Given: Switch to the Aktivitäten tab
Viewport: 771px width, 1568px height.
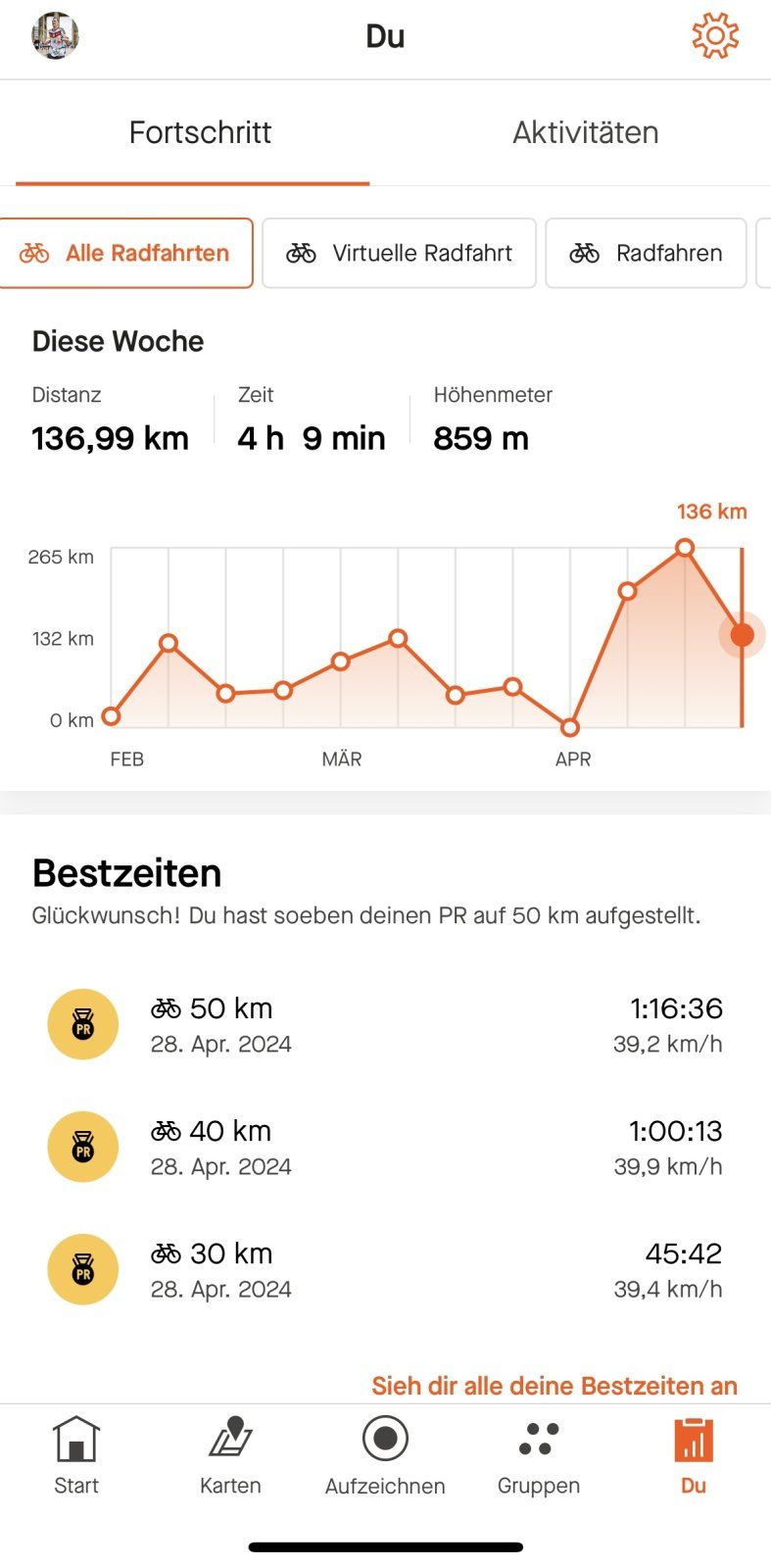Looking at the screenshot, I should click(585, 132).
